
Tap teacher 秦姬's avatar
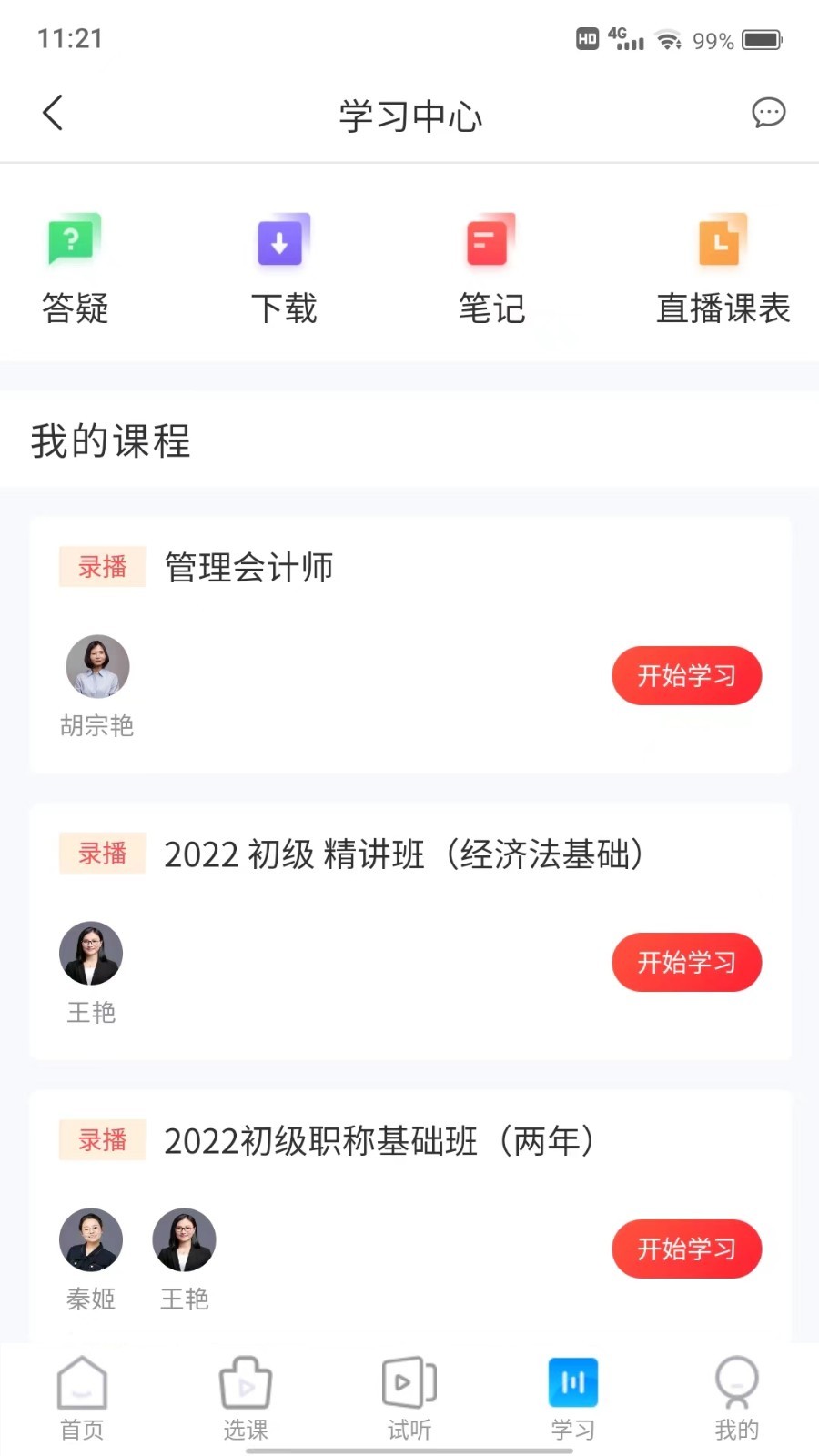[x=91, y=1239]
